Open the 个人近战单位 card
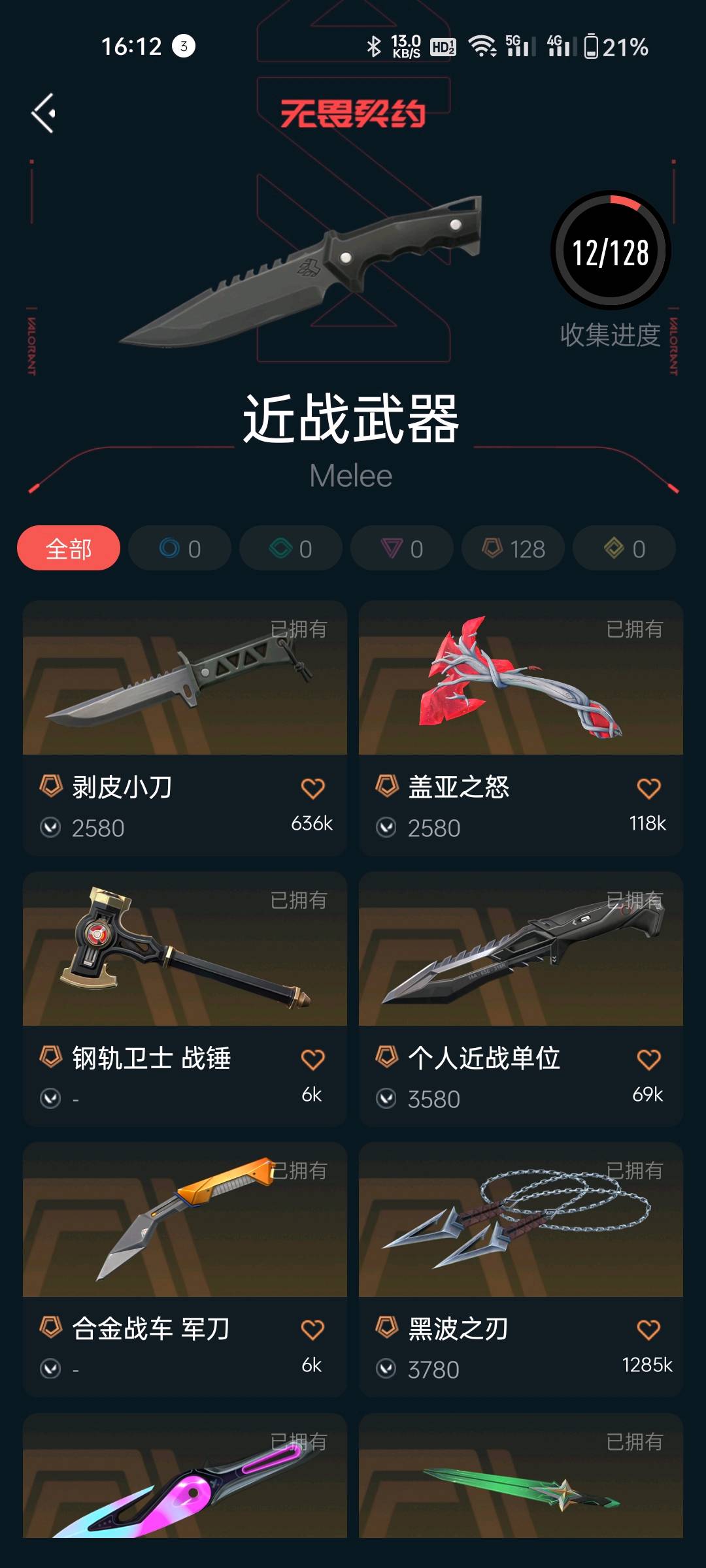This screenshot has height=1568, width=706. point(521,999)
